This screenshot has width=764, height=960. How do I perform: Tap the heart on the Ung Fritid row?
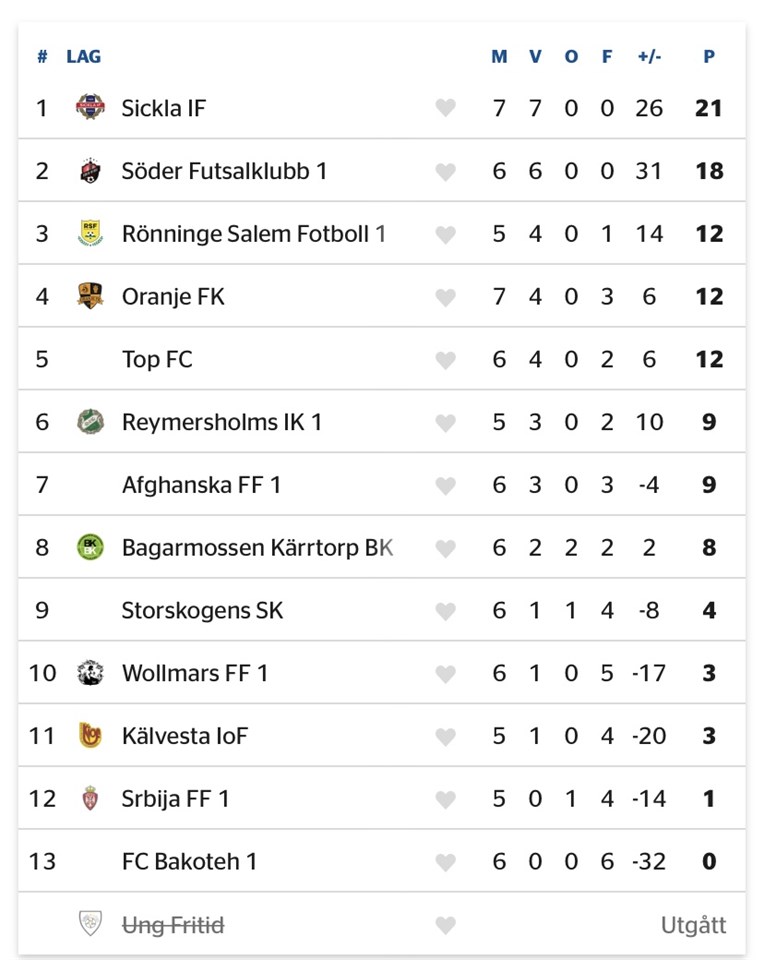tap(445, 925)
